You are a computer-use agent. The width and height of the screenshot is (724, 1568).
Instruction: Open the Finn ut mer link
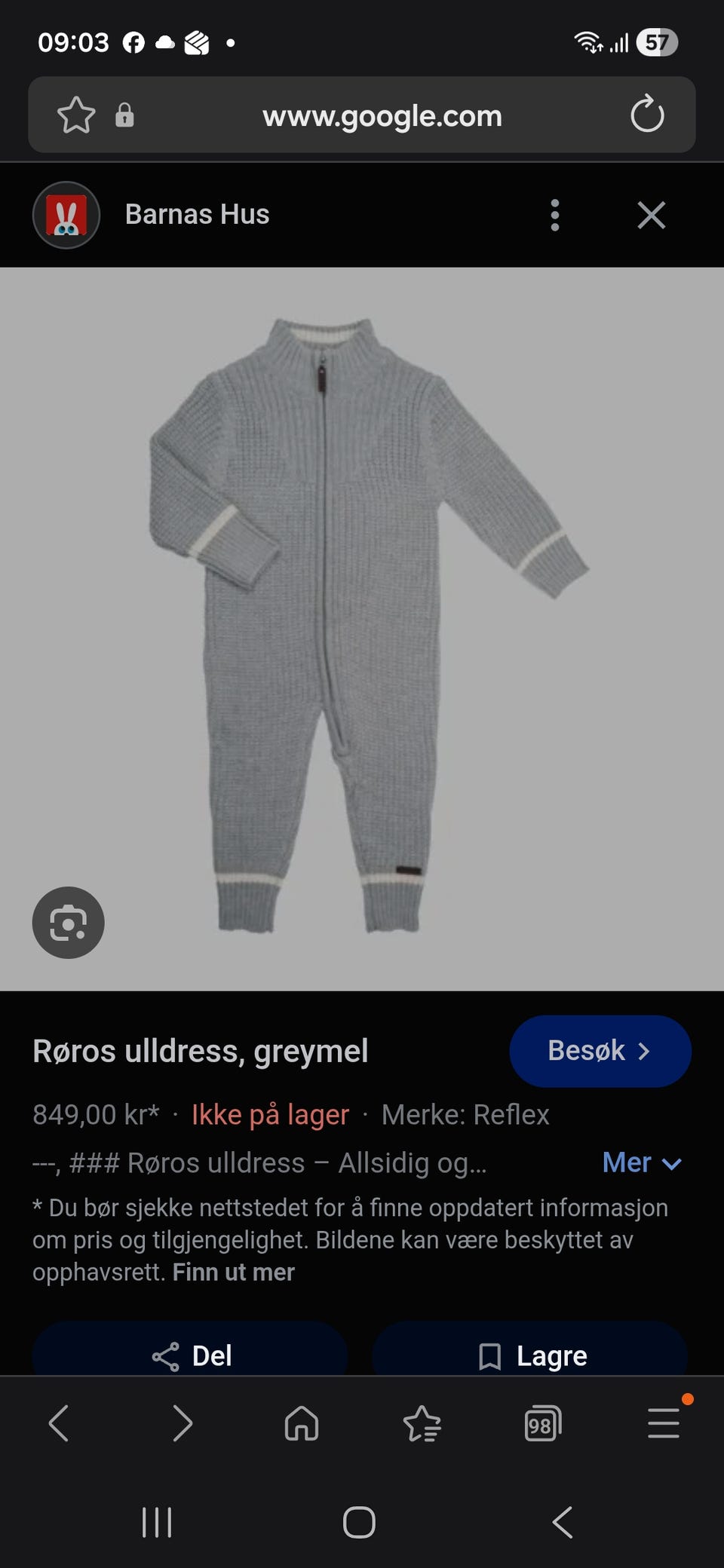click(233, 1272)
